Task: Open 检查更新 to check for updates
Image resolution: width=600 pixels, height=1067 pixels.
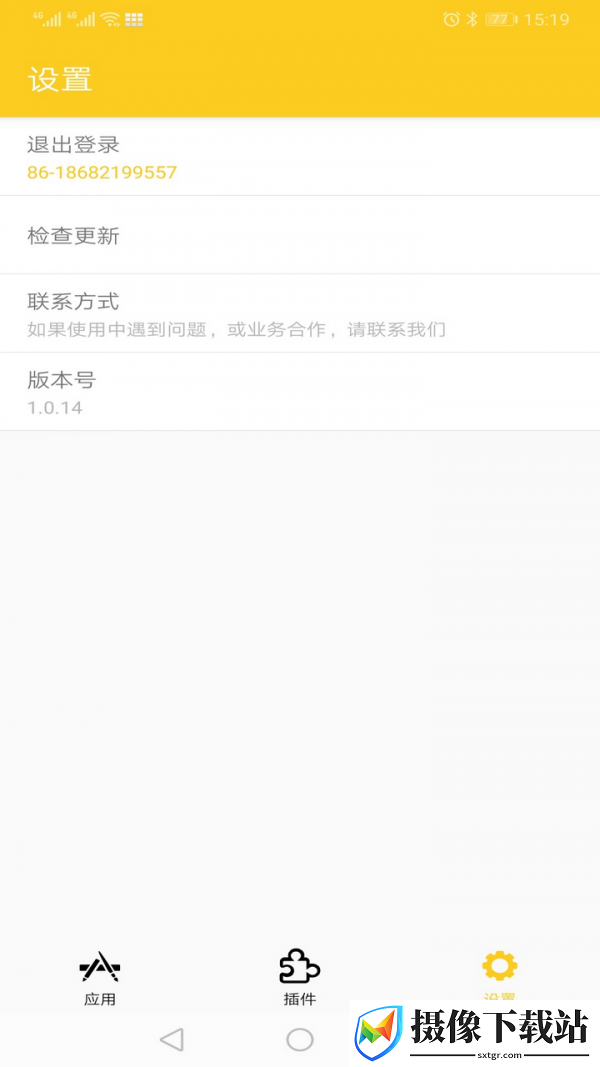Action: pos(300,235)
